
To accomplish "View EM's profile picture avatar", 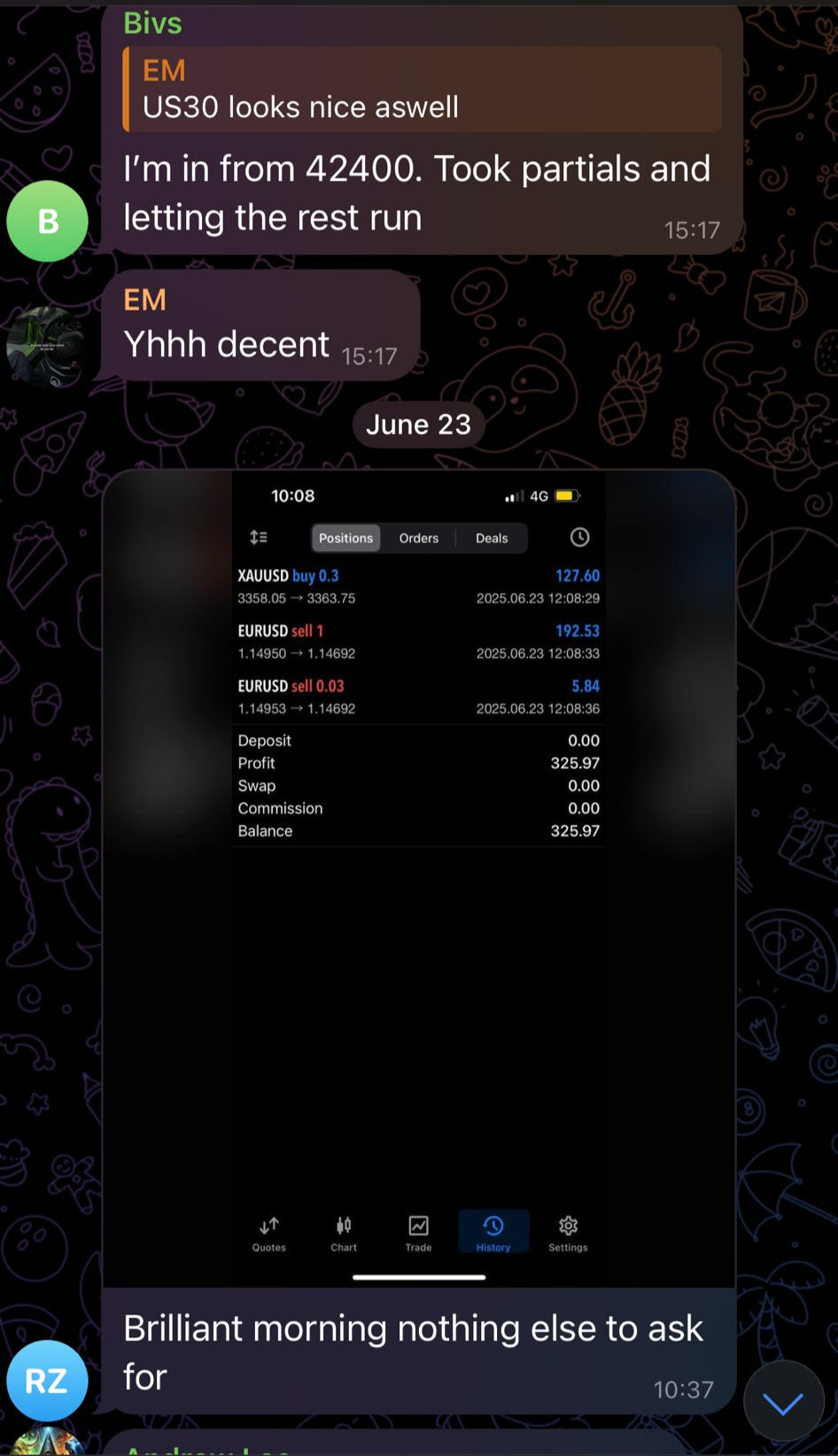I will tap(47, 346).
